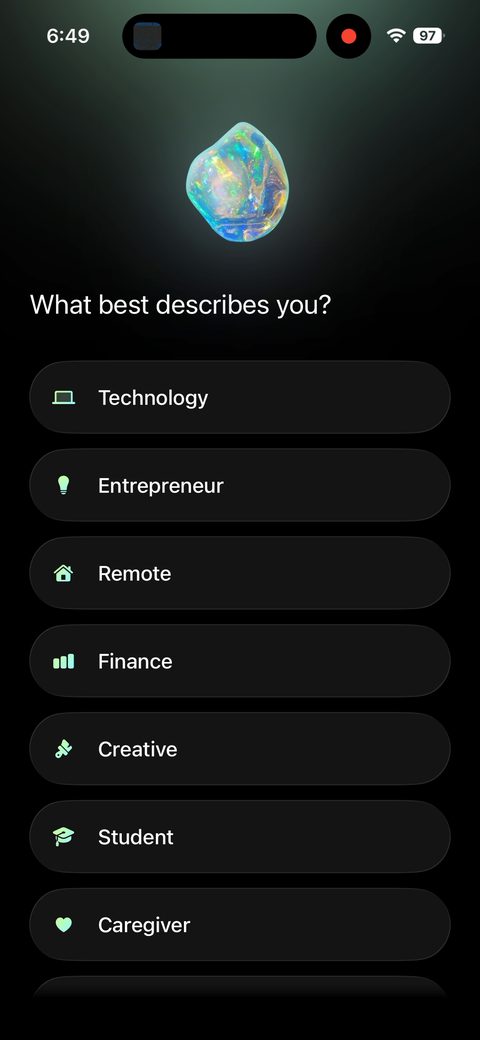Choose the Creative option
The height and width of the screenshot is (1040, 480).
pyautogui.click(x=240, y=749)
